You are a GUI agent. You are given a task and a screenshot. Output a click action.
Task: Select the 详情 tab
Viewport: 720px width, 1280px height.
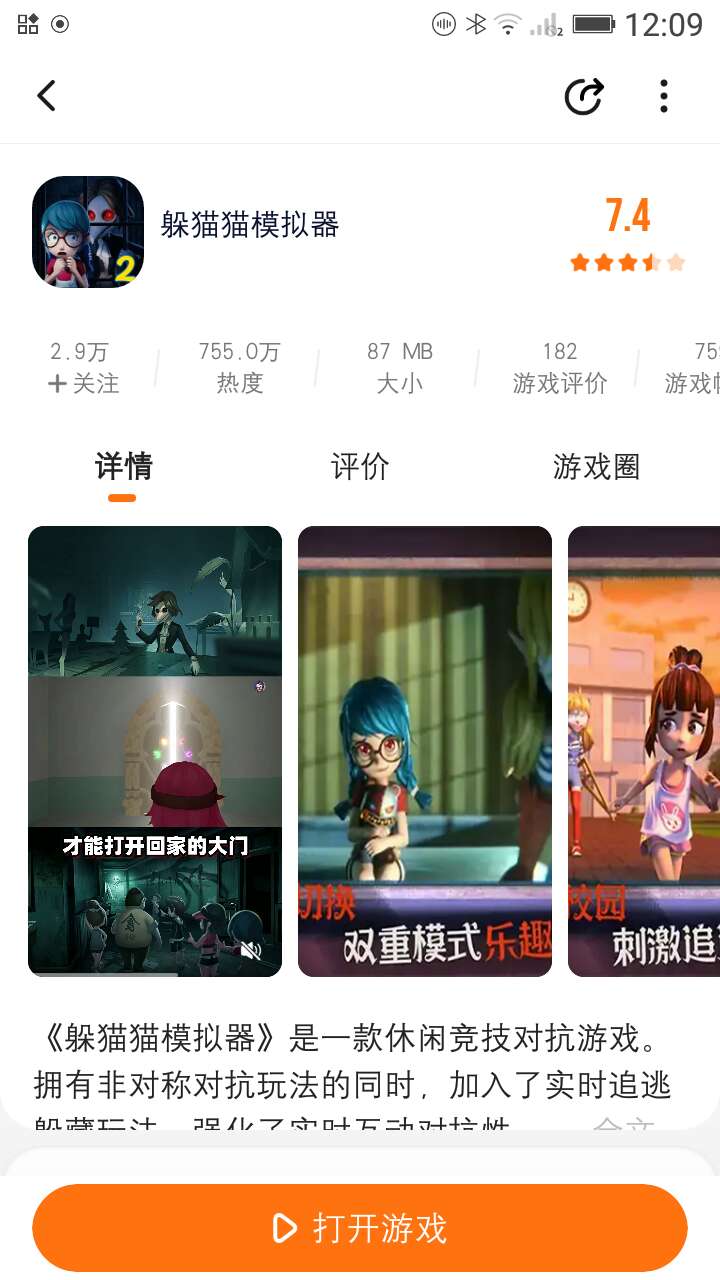tap(123, 467)
